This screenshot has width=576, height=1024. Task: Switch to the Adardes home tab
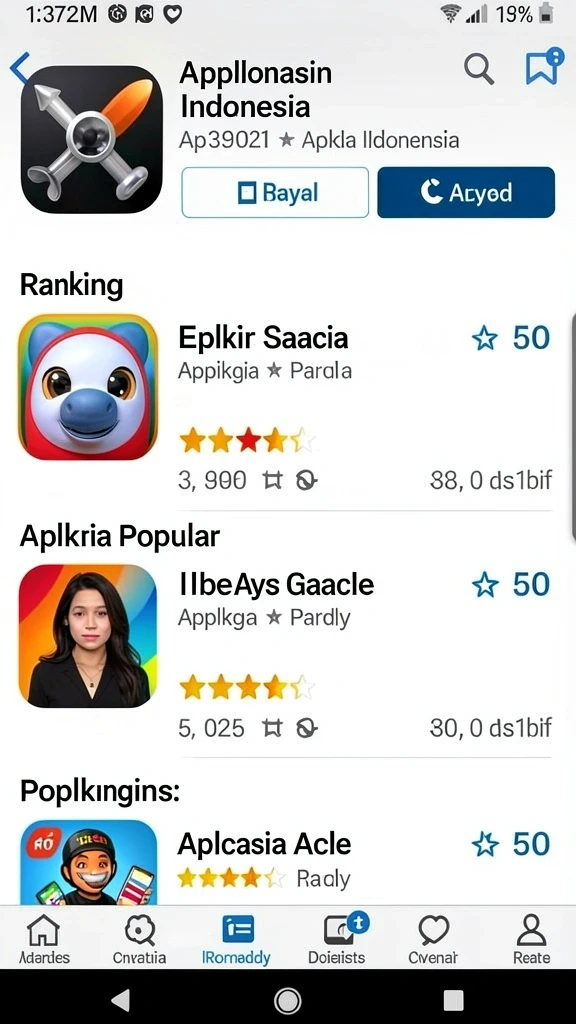pyautogui.click(x=44, y=939)
